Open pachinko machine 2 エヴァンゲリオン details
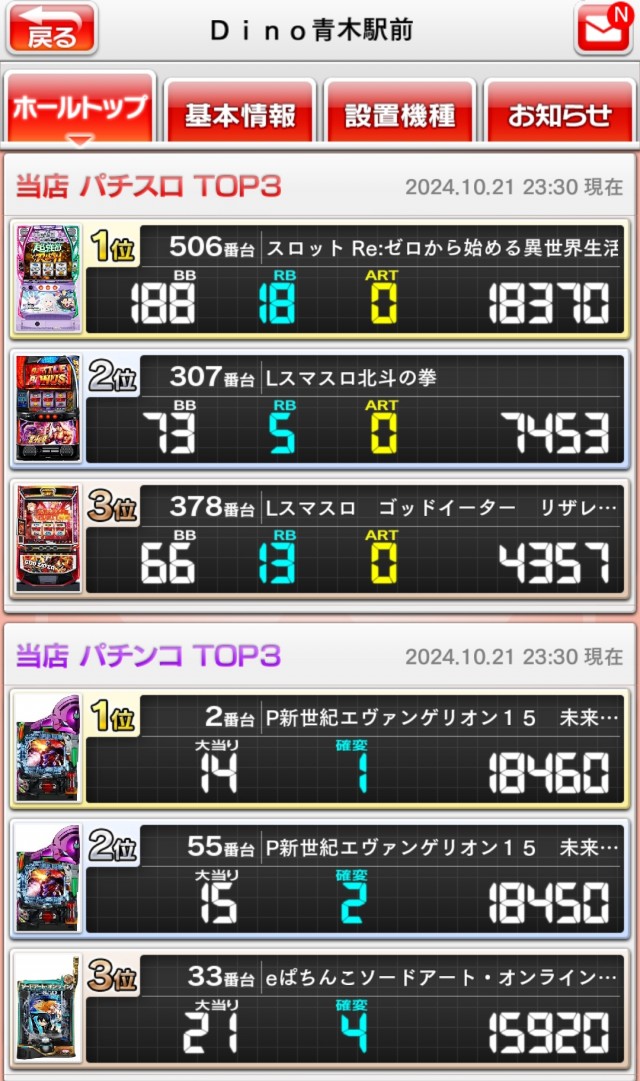640x1081 pixels. [320, 750]
